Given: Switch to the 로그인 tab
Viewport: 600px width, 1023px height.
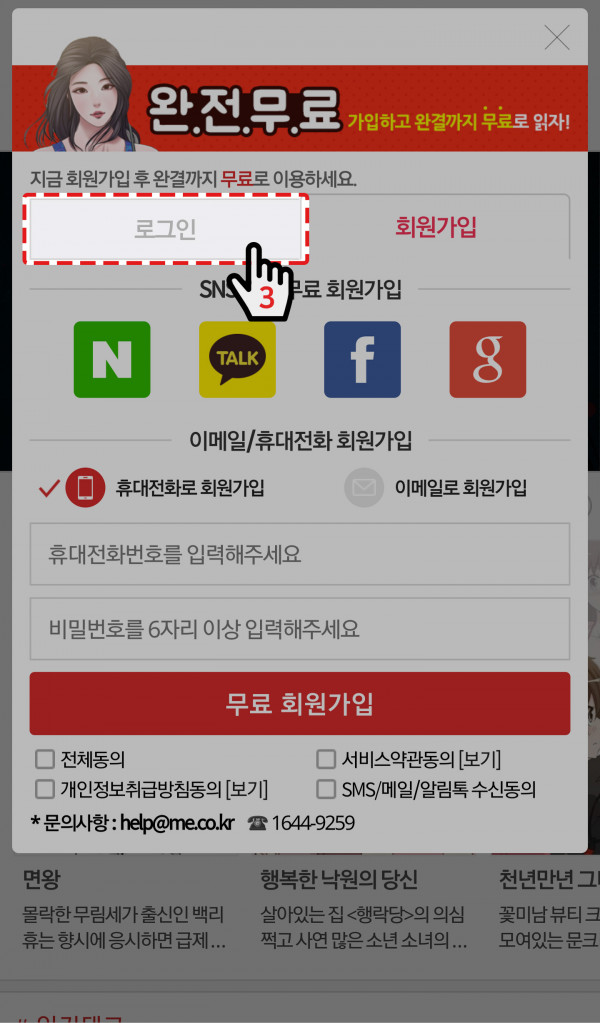Looking at the screenshot, I should pyautogui.click(x=166, y=228).
